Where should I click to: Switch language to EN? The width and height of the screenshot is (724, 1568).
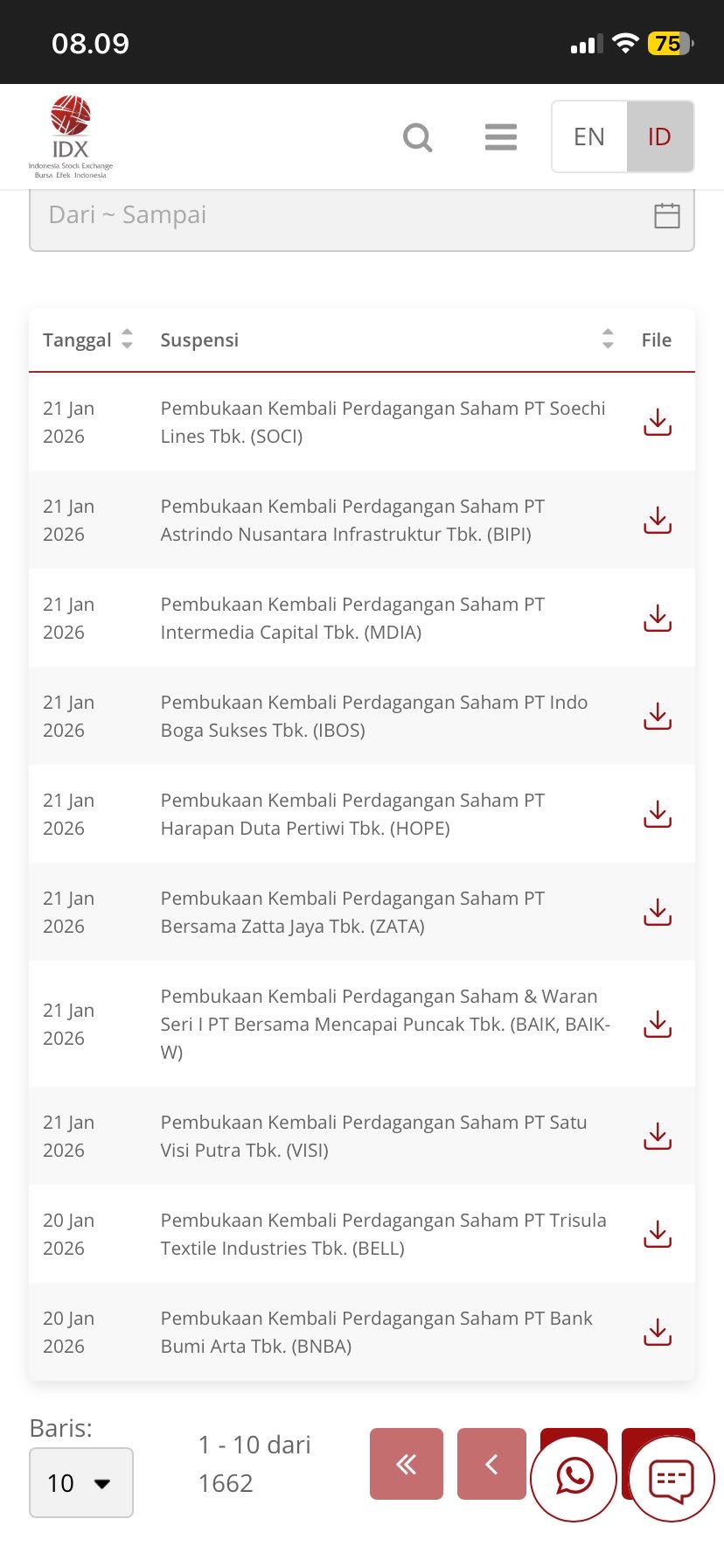[589, 136]
